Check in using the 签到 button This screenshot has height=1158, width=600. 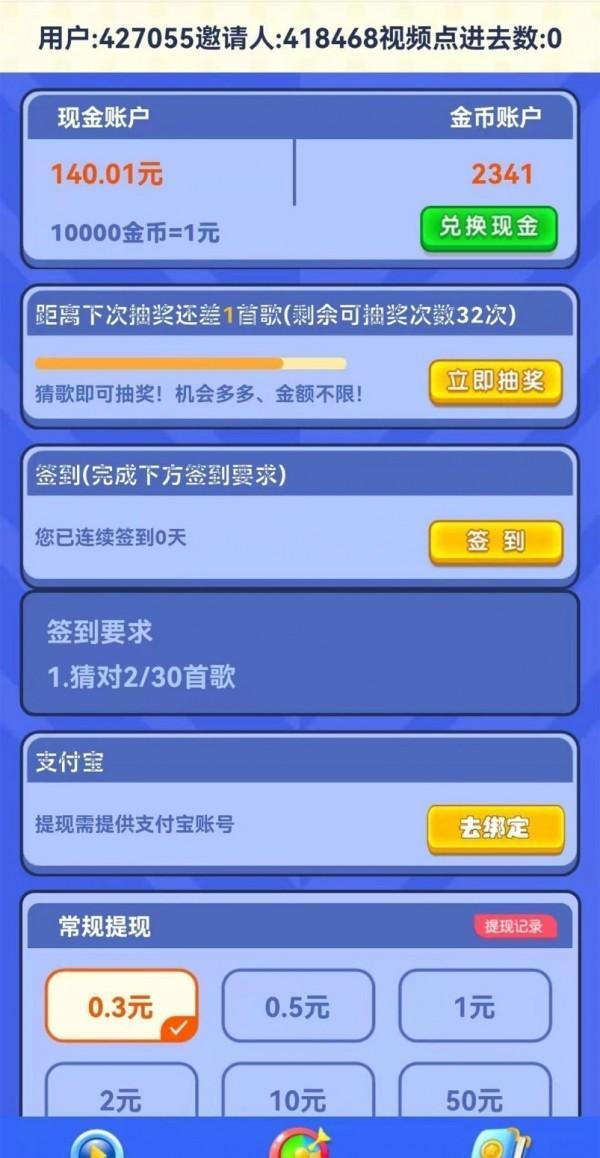[496, 543]
